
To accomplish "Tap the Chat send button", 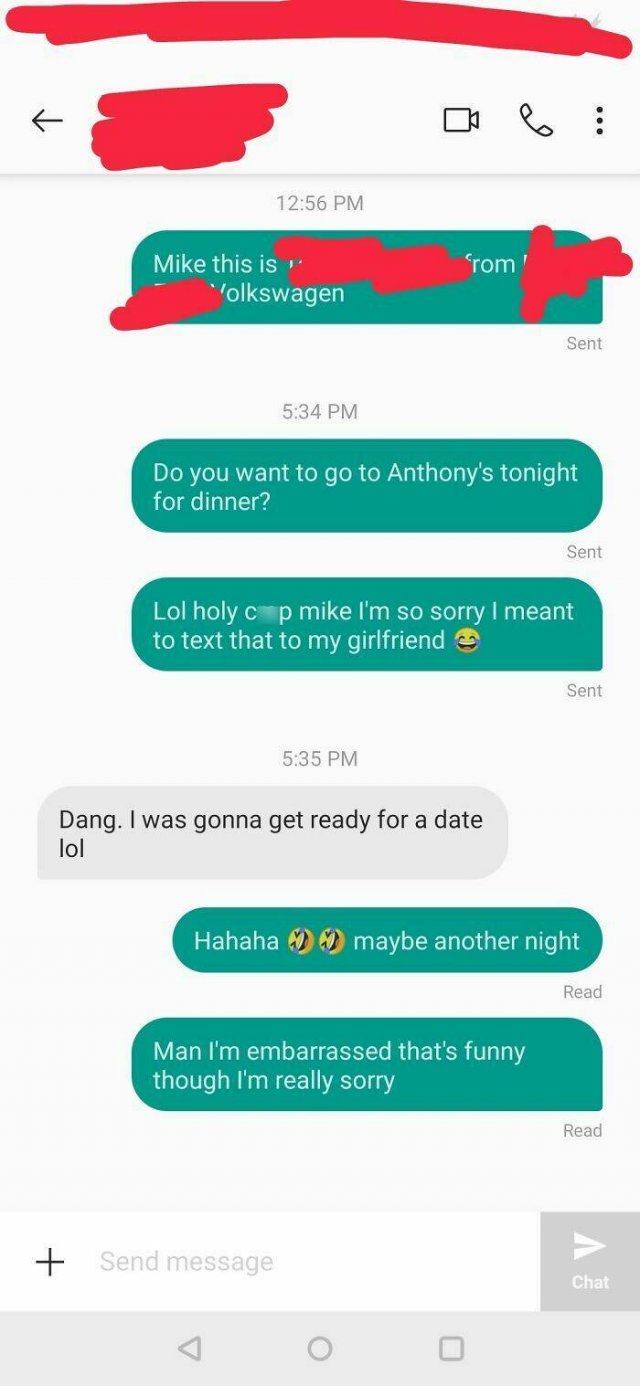I will click(590, 1260).
